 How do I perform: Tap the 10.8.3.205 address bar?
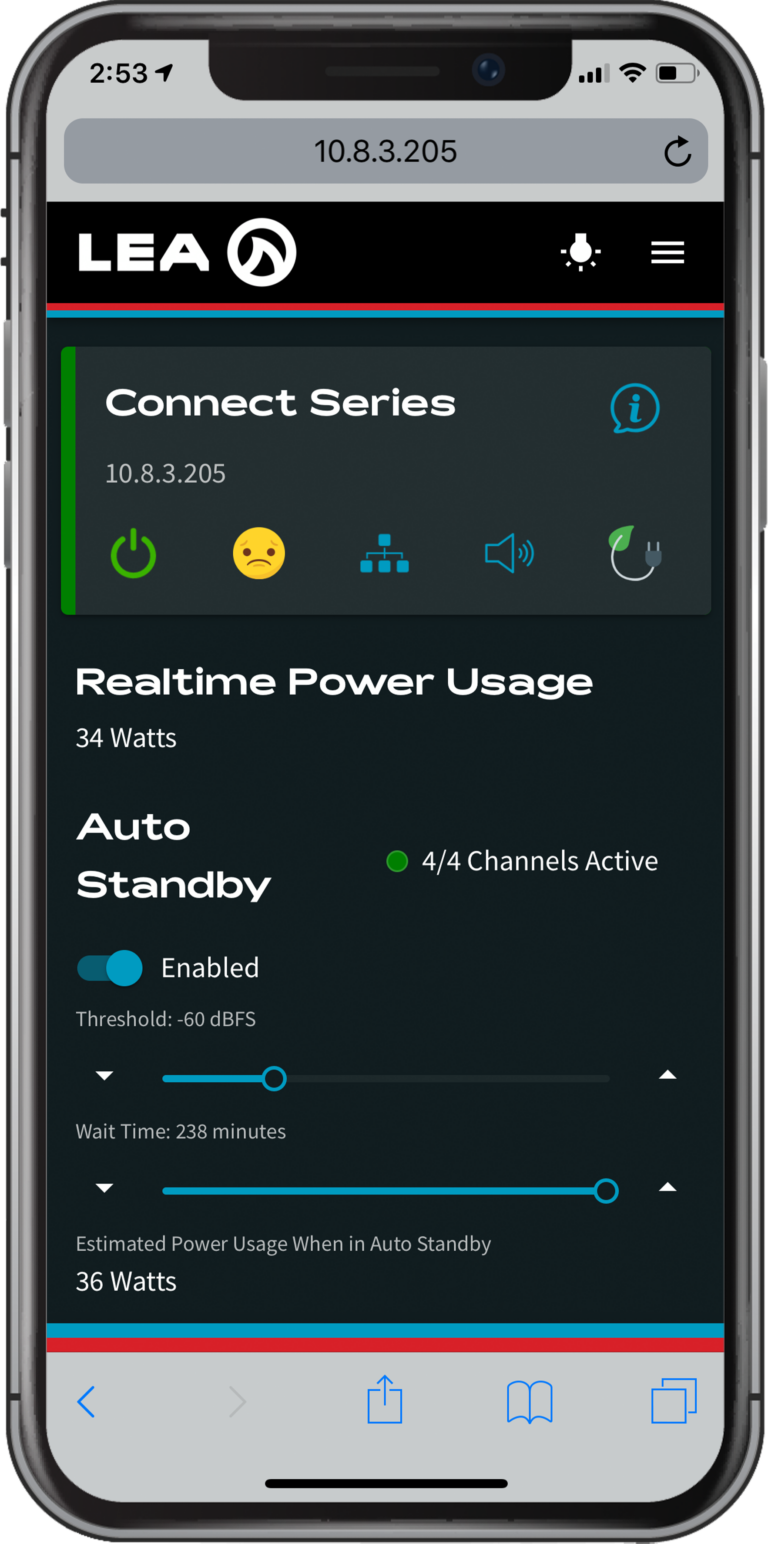coord(385,152)
